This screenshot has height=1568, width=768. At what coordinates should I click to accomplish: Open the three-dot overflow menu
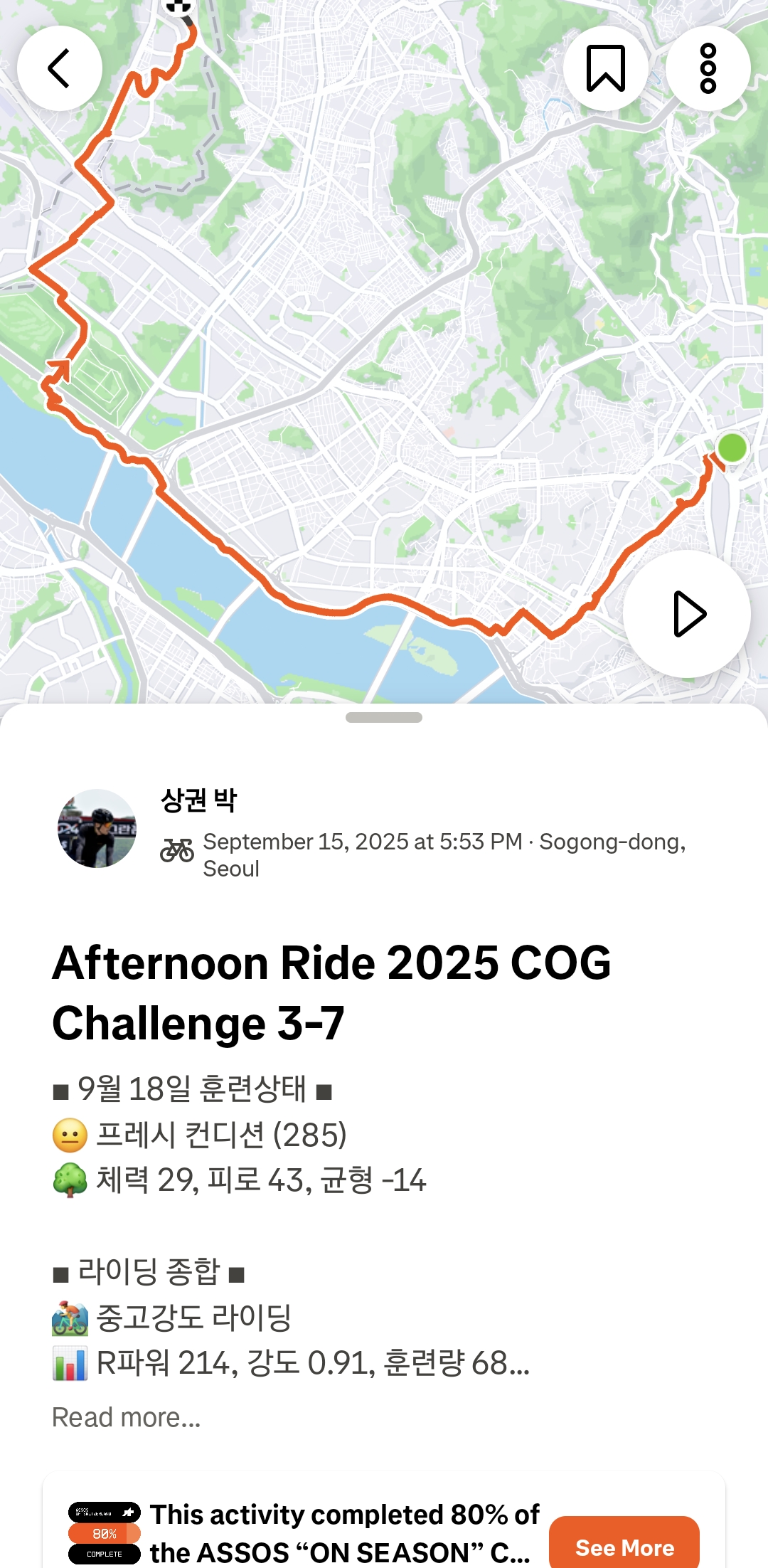coord(708,68)
